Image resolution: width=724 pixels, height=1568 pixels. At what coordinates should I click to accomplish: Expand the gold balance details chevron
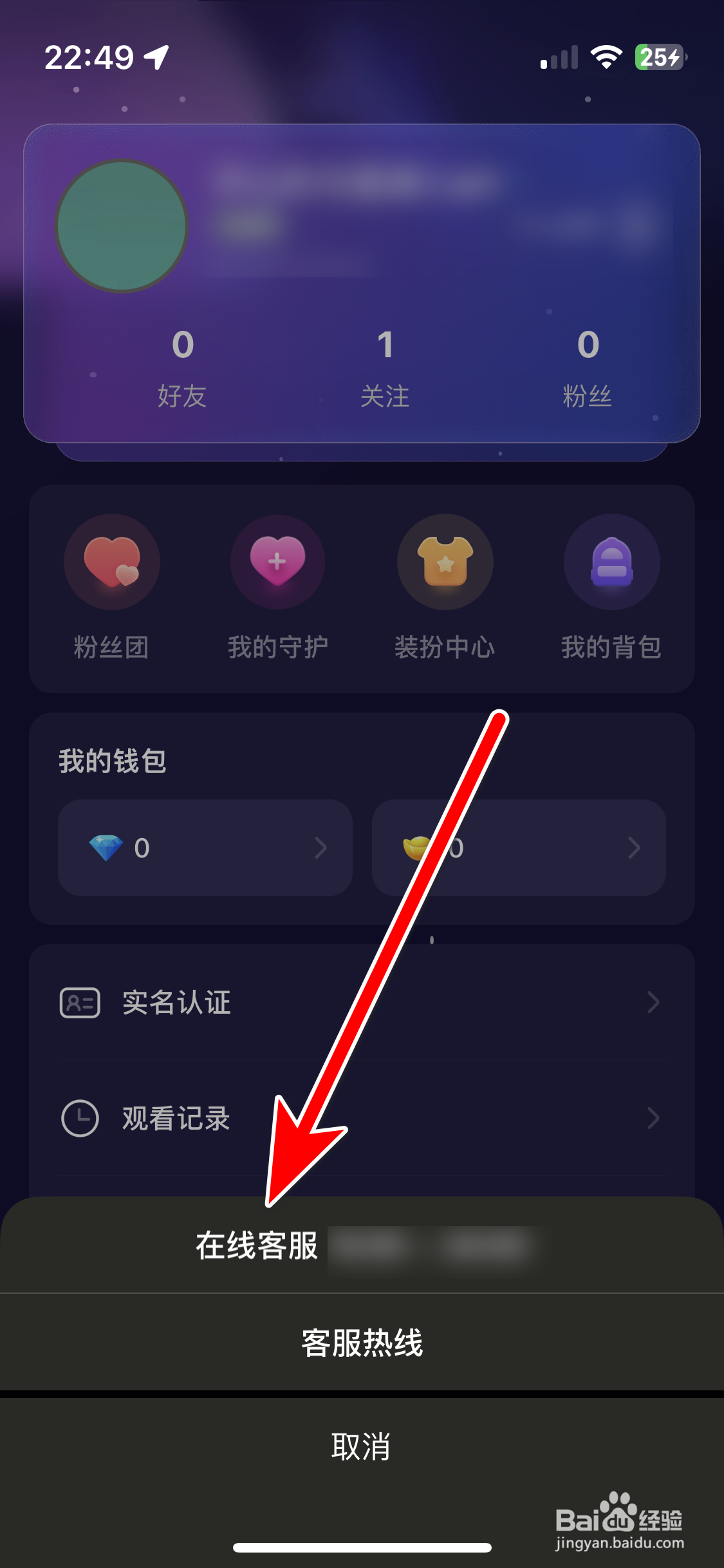tap(634, 848)
